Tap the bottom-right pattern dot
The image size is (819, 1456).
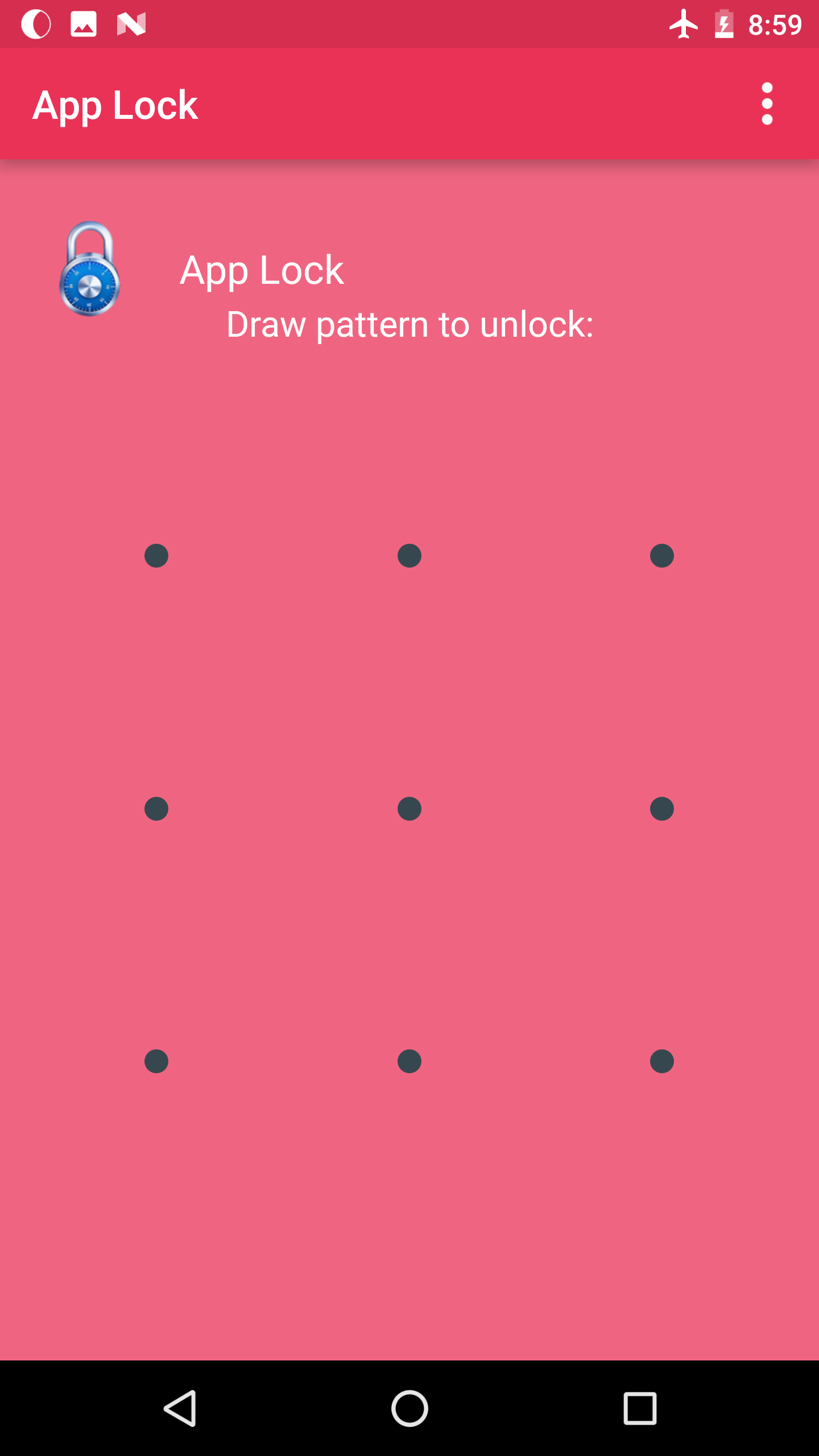click(662, 1061)
